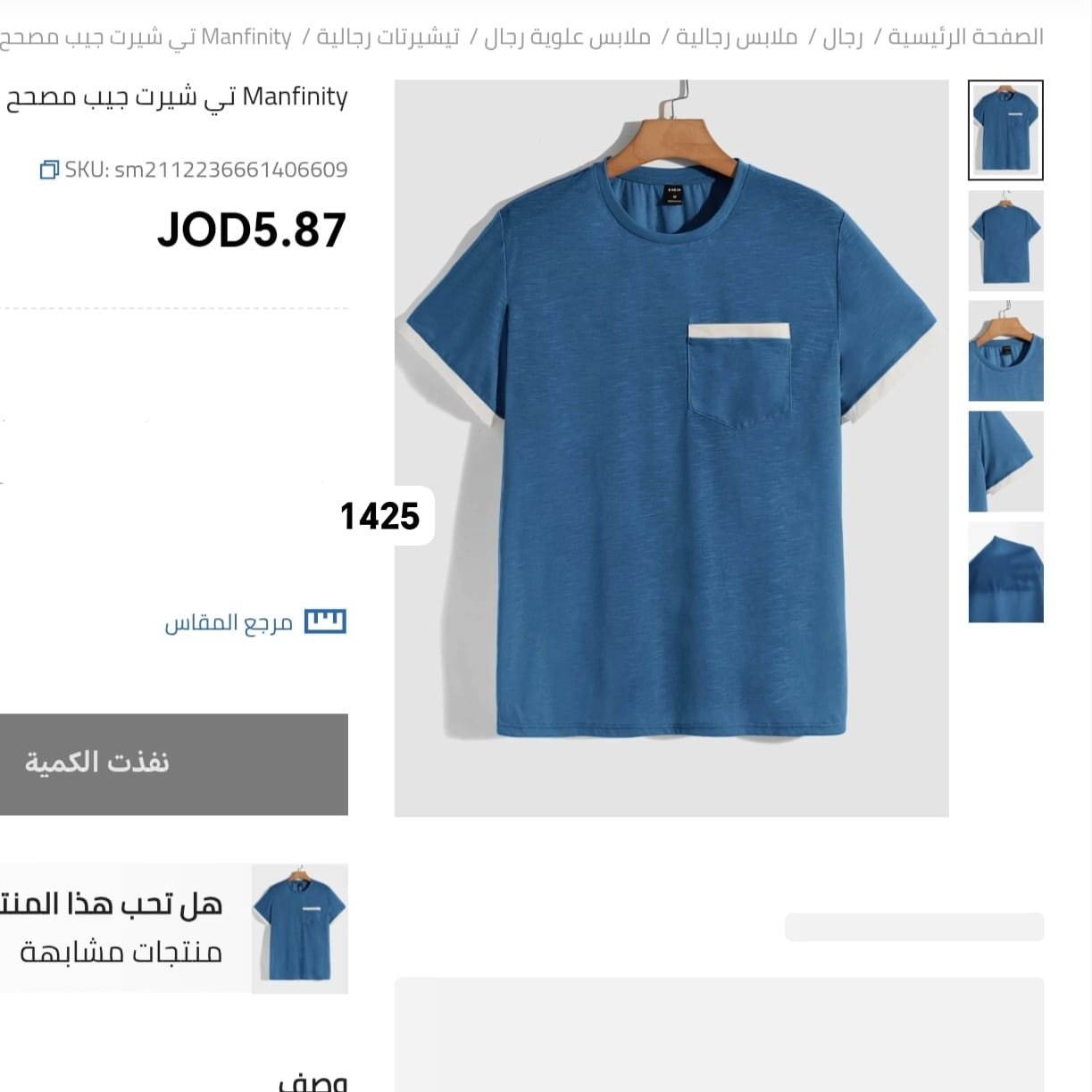Select the third thumbnail showing the collar close-up
This screenshot has width=1092, height=1092.
click(x=1005, y=351)
